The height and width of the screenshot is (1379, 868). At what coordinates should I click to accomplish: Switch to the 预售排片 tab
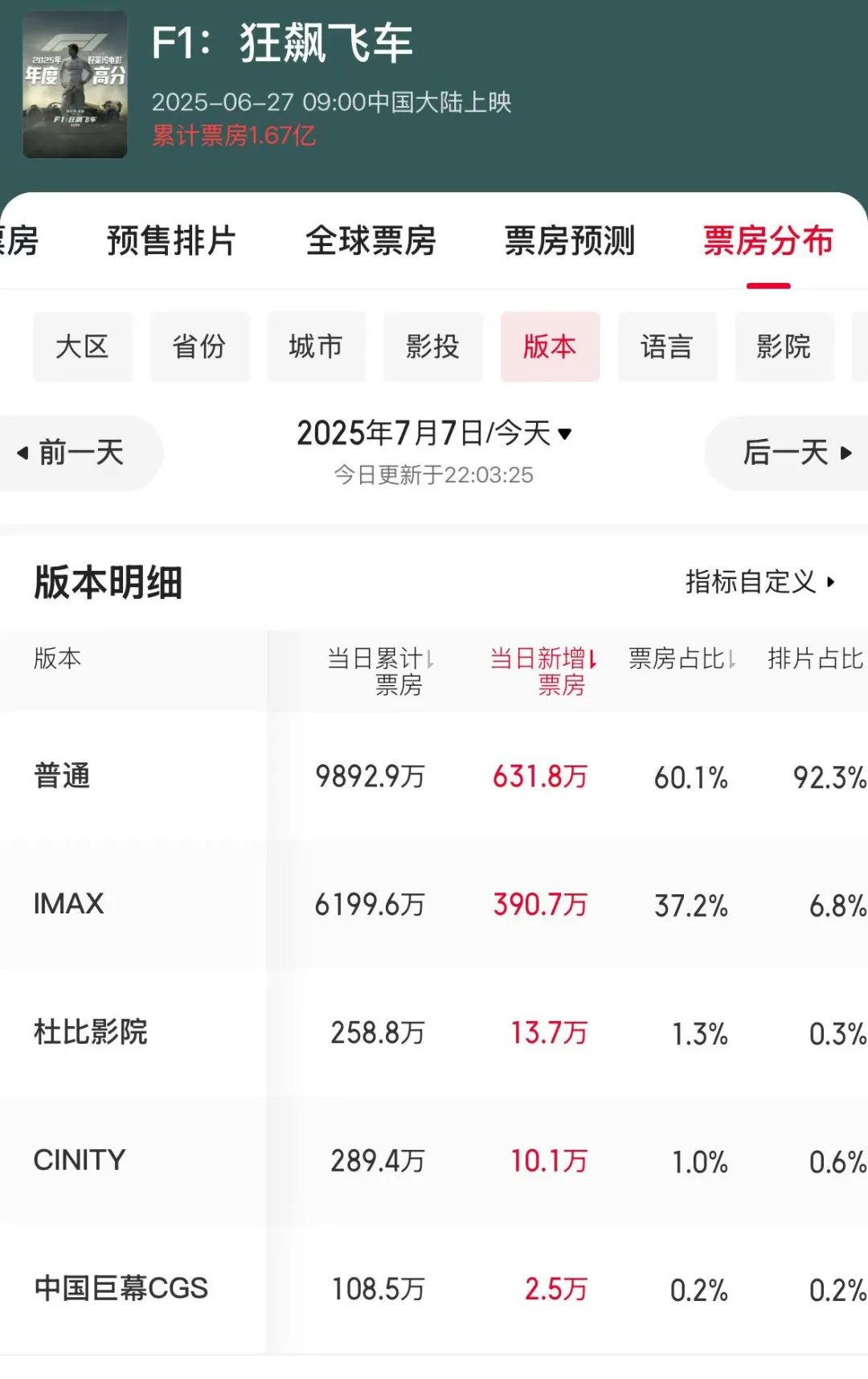pos(171,240)
